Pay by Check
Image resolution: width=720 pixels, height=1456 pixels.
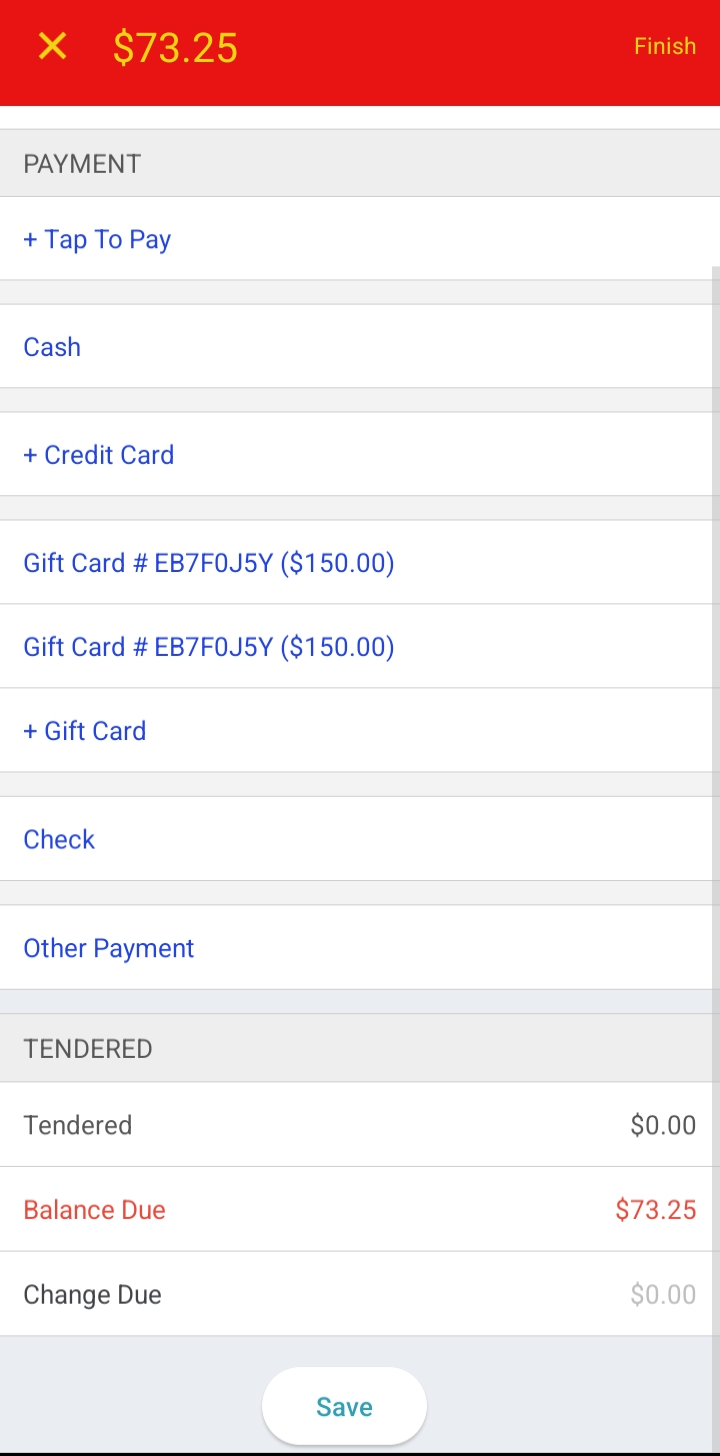click(x=59, y=839)
